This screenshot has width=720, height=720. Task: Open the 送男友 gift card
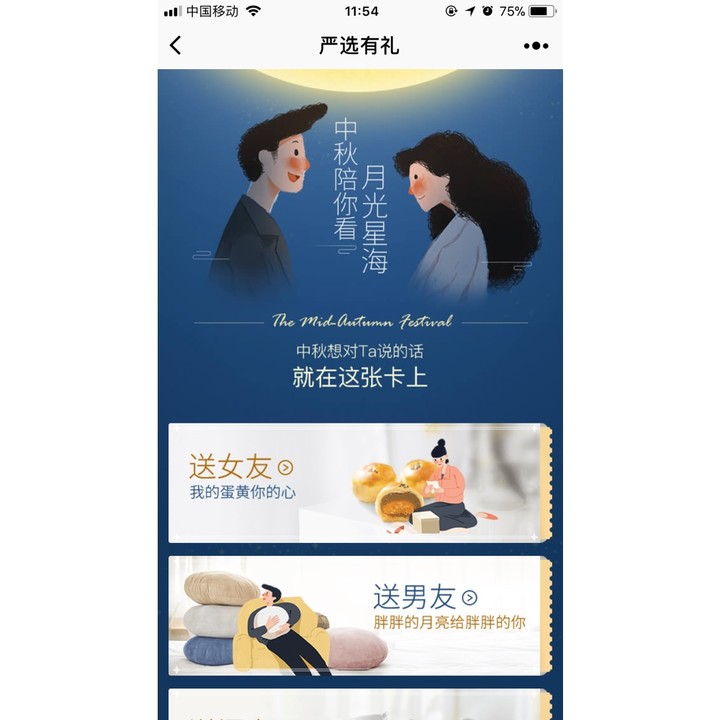click(358, 615)
